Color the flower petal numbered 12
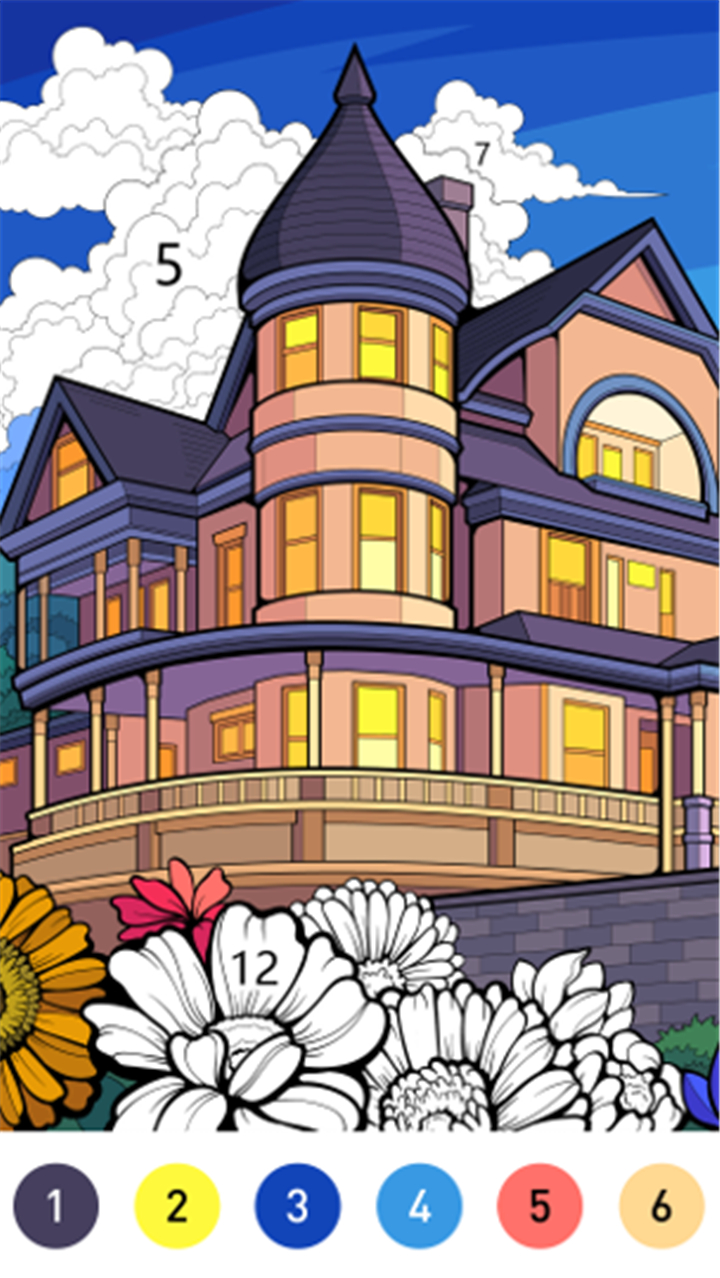 [254, 967]
